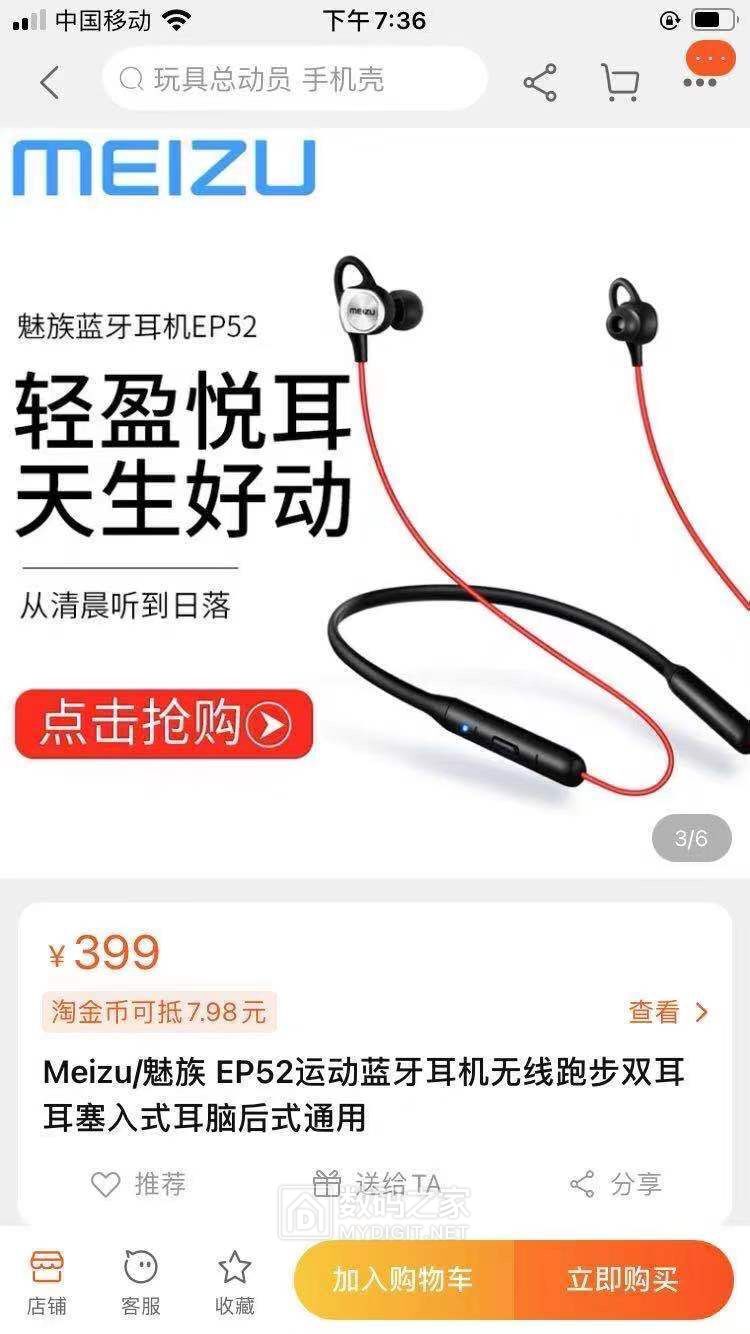Open the share icon in top bar
750x1334 pixels.
[540, 82]
